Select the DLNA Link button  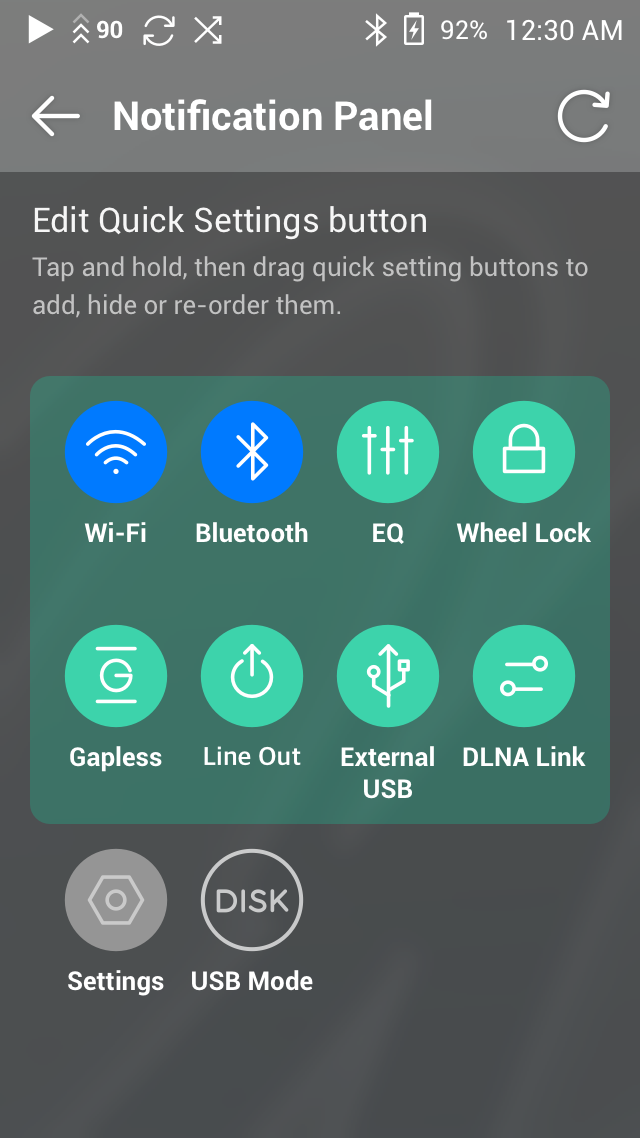524,676
